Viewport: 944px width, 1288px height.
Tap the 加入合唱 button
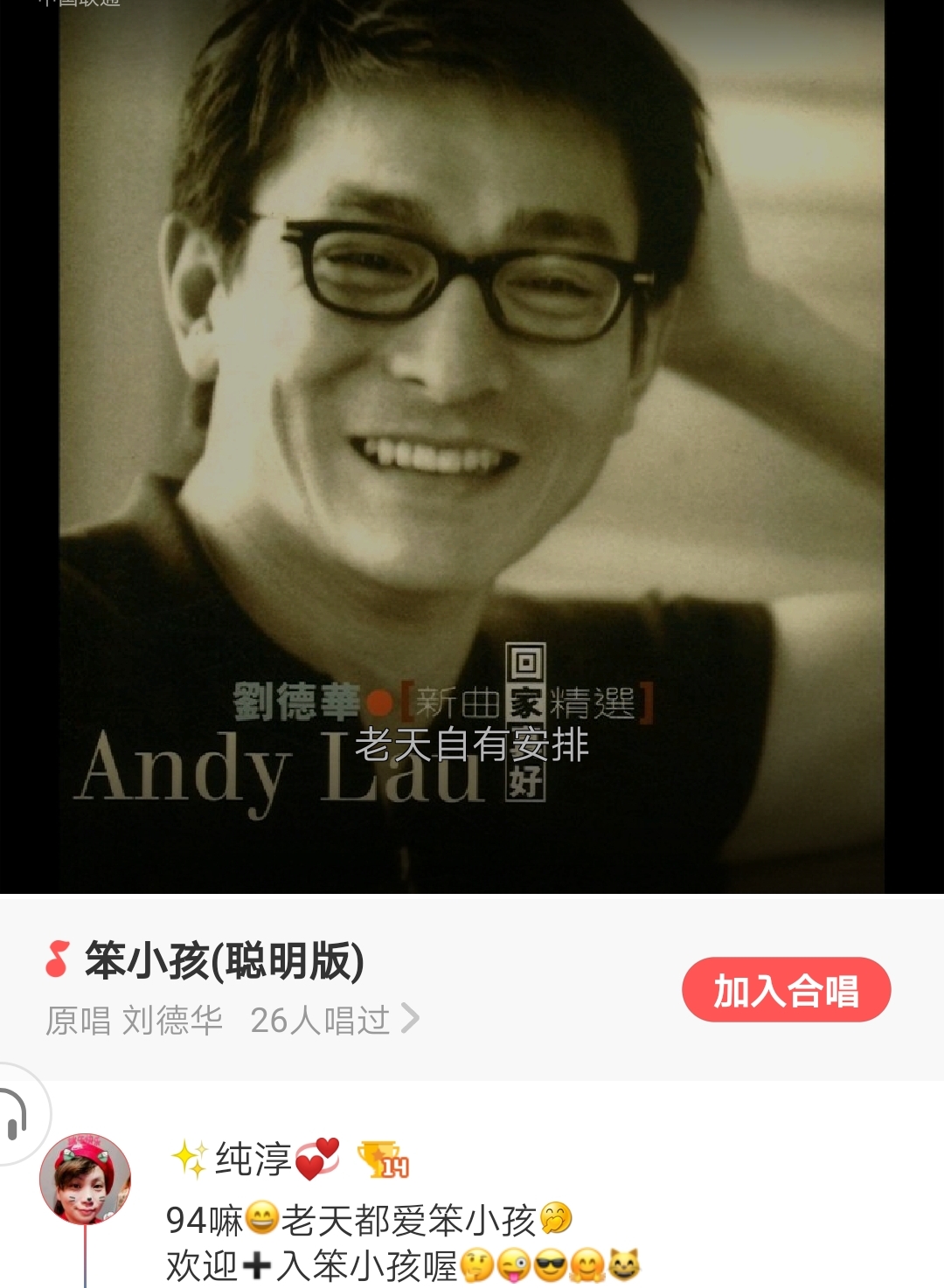[786, 990]
